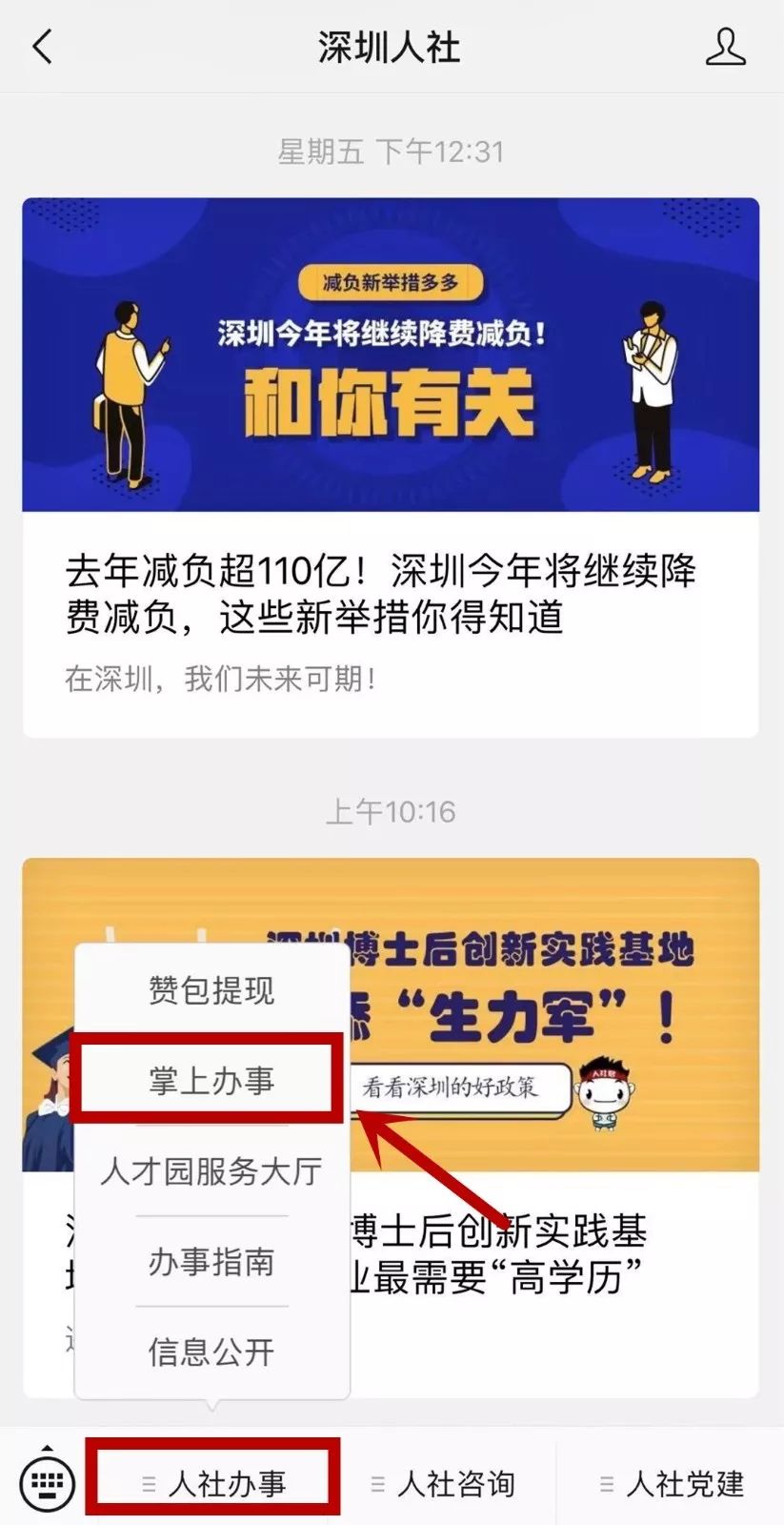
Task: Click the hamburger icon beside 人社办事
Action: click(148, 1482)
